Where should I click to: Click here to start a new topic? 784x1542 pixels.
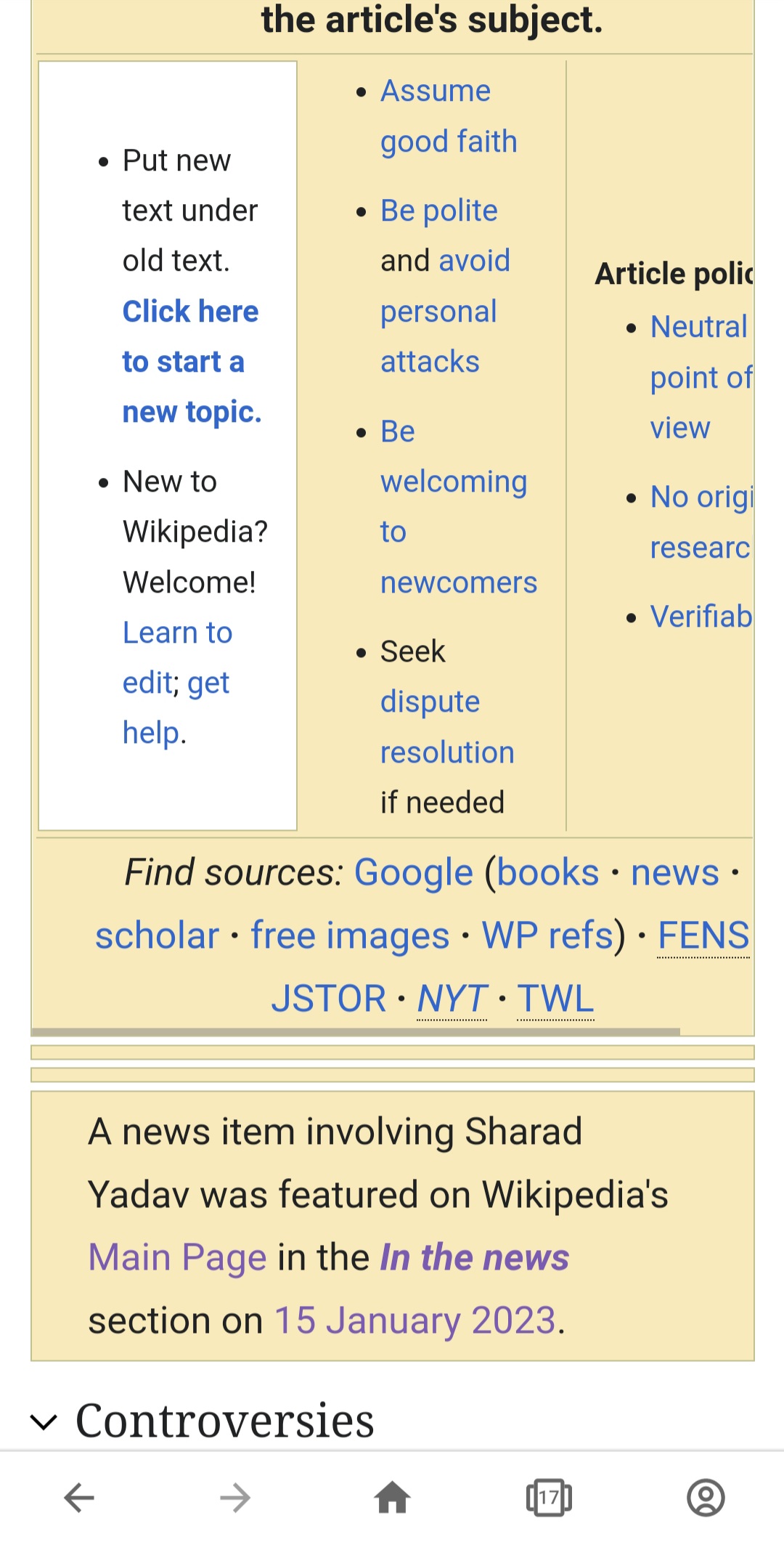click(190, 361)
